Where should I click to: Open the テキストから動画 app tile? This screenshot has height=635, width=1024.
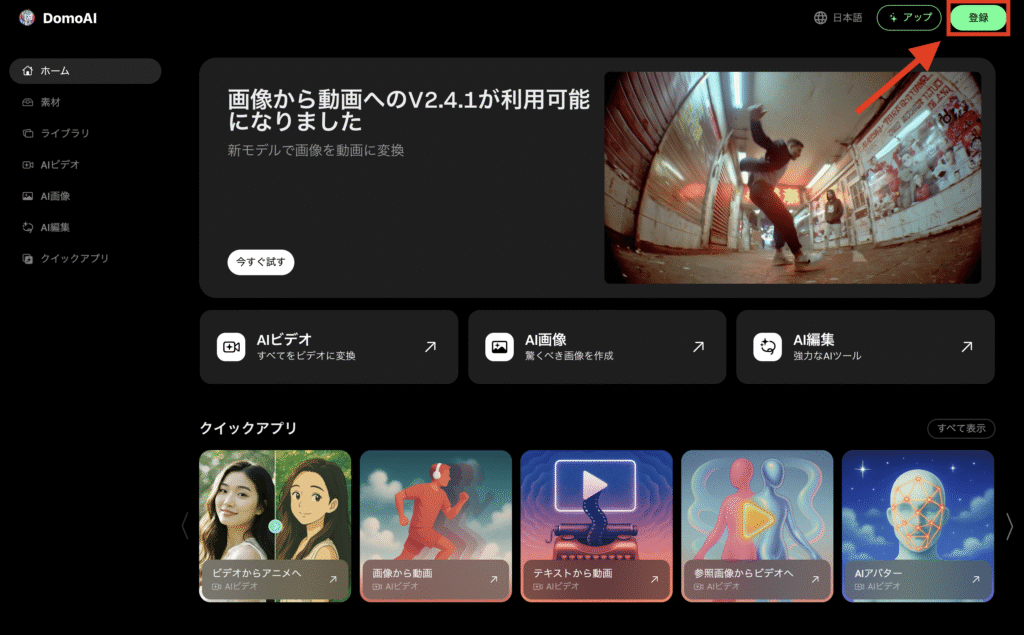pyautogui.click(x=596, y=525)
